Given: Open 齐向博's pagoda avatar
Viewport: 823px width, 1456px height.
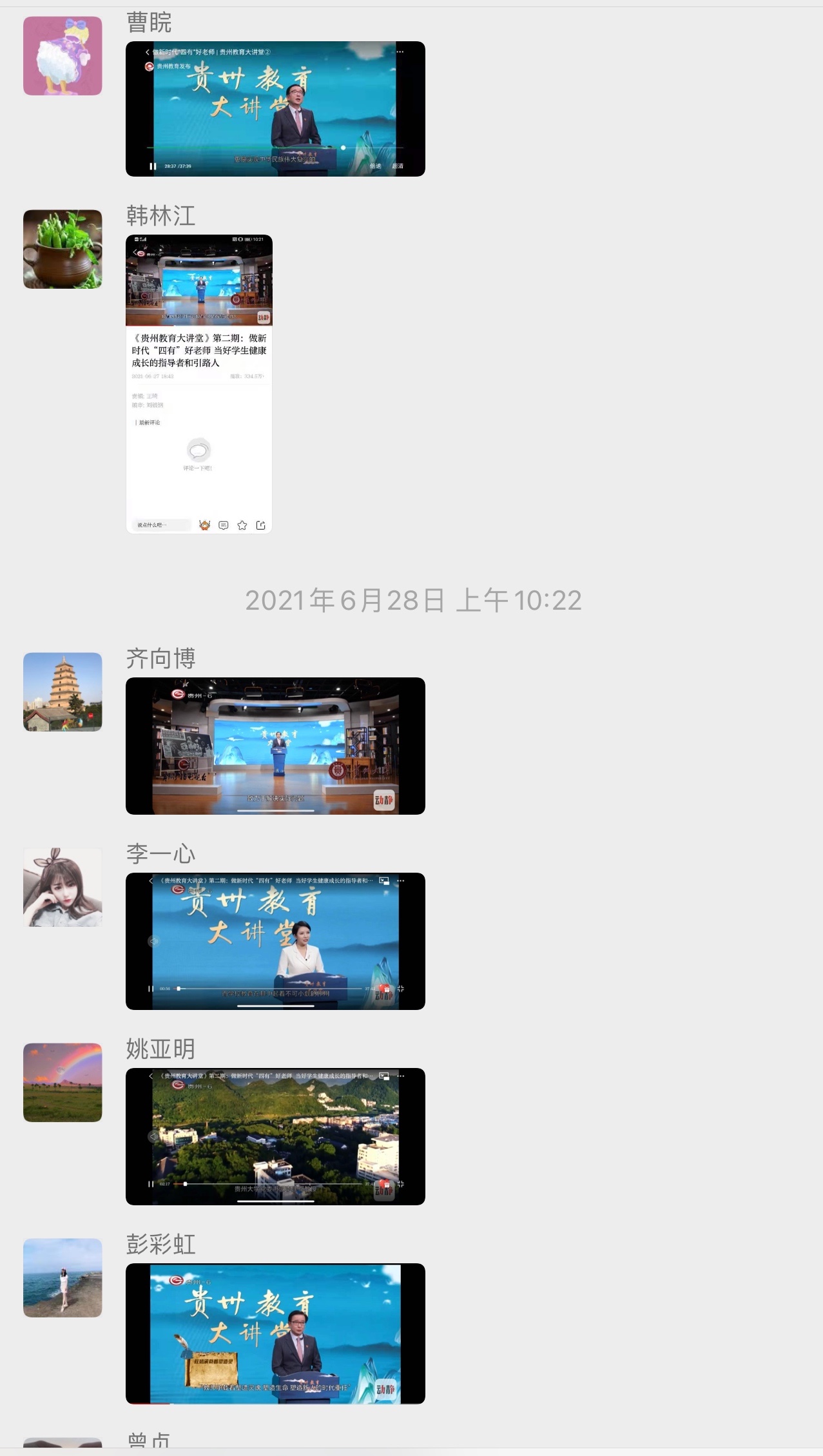Looking at the screenshot, I should click(63, 692).
